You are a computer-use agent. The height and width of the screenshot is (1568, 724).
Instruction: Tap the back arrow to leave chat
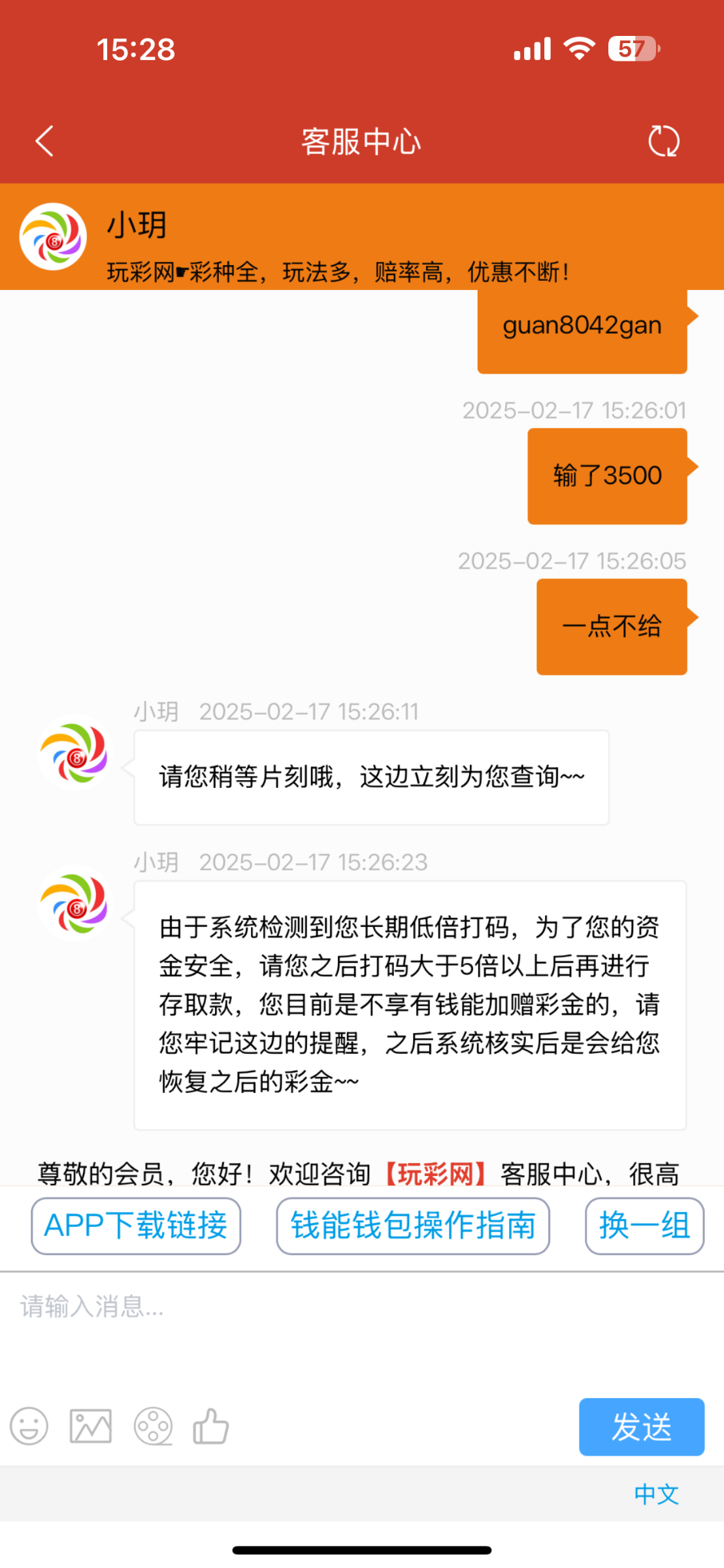tap(43, 141)
